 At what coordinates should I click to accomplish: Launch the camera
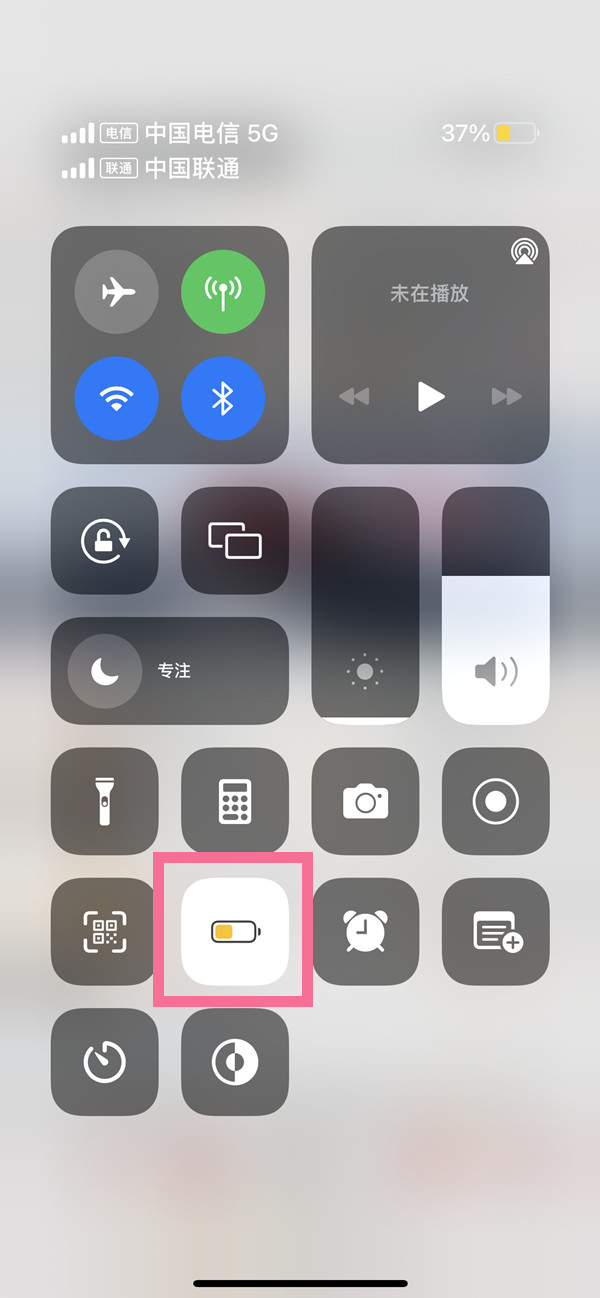click(x=365, y=801)
